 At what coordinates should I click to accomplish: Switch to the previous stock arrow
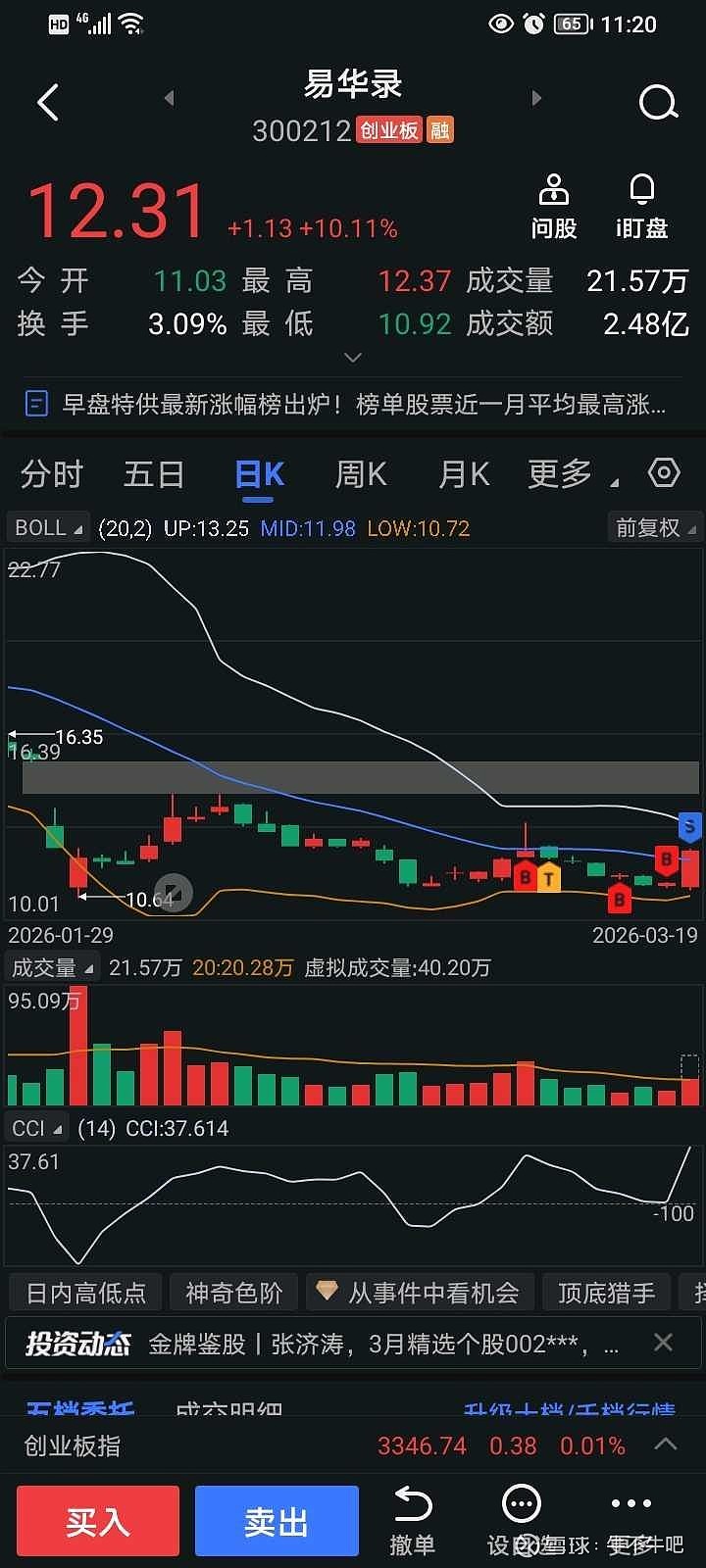pyautogui.click(x=169, y=98)
